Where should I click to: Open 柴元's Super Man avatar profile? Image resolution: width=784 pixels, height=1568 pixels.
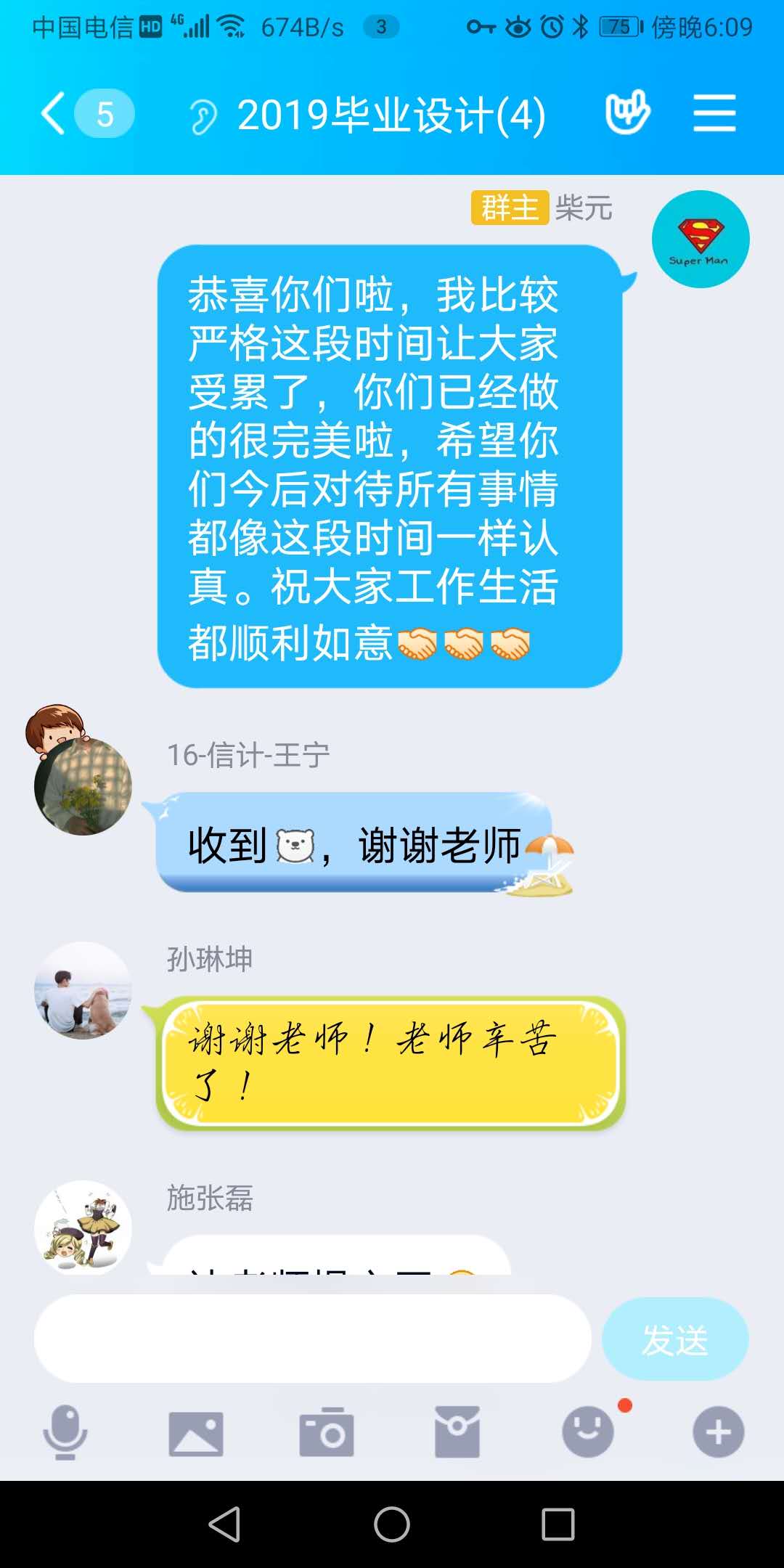[701, 240]
